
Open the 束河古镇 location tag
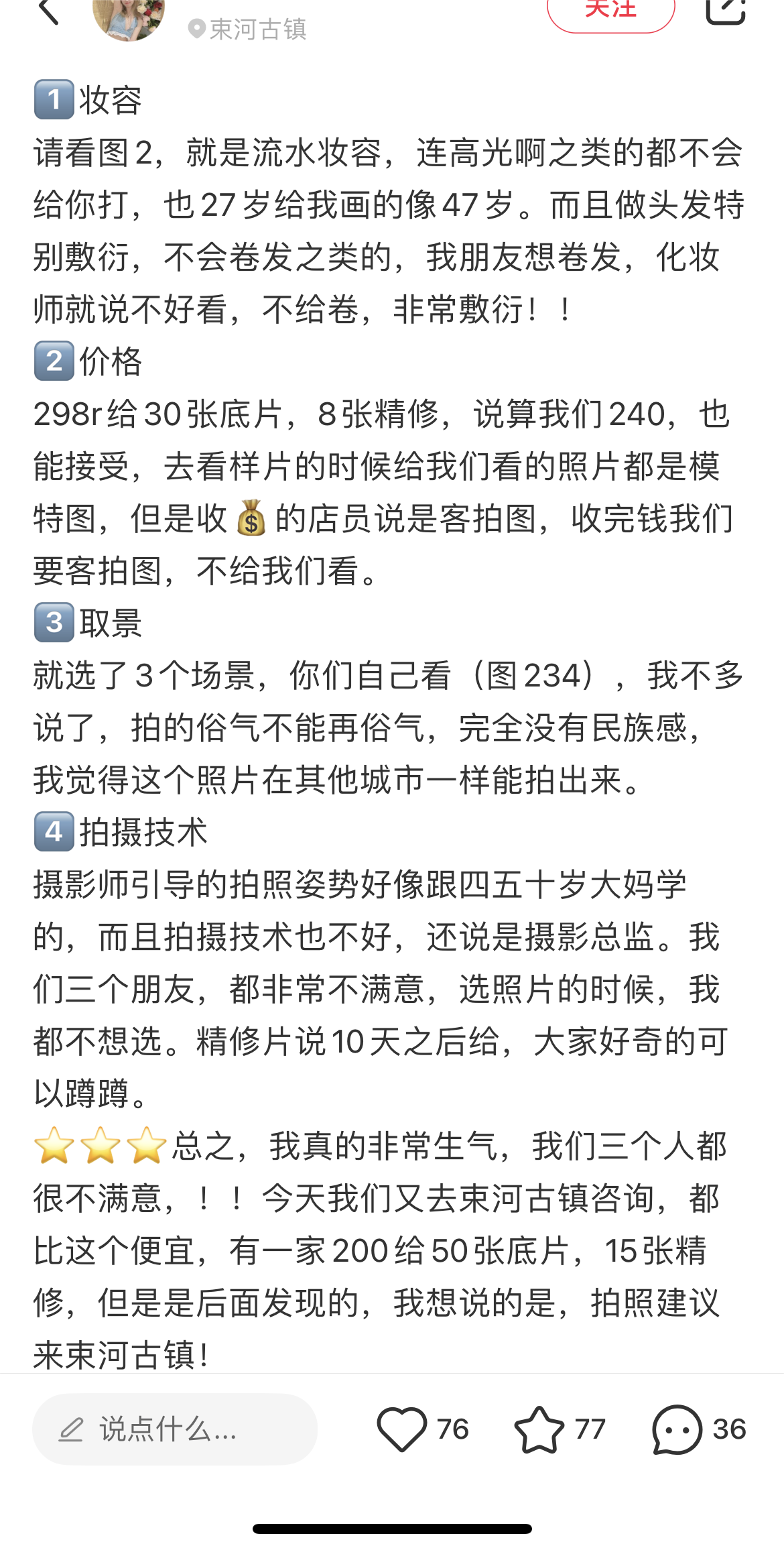tap(248, 29)
